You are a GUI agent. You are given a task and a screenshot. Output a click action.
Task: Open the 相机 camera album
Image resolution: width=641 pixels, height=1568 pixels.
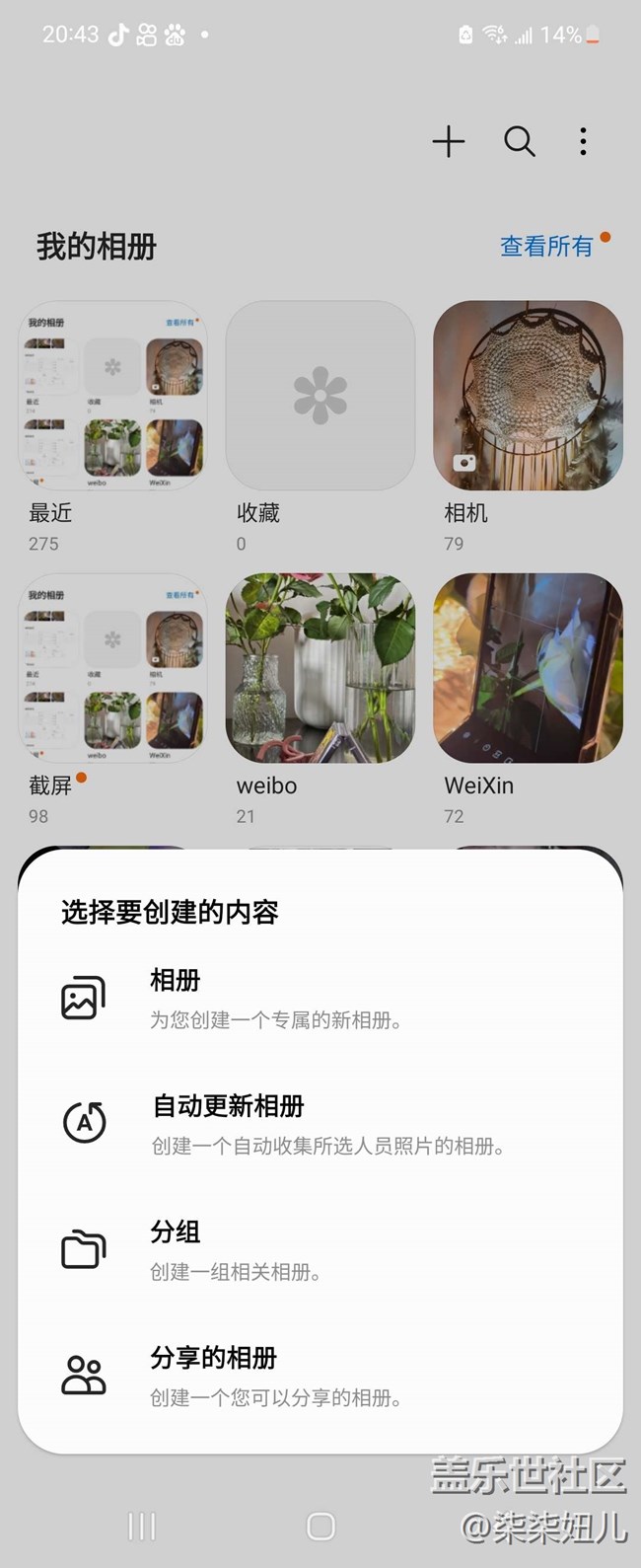528,396
